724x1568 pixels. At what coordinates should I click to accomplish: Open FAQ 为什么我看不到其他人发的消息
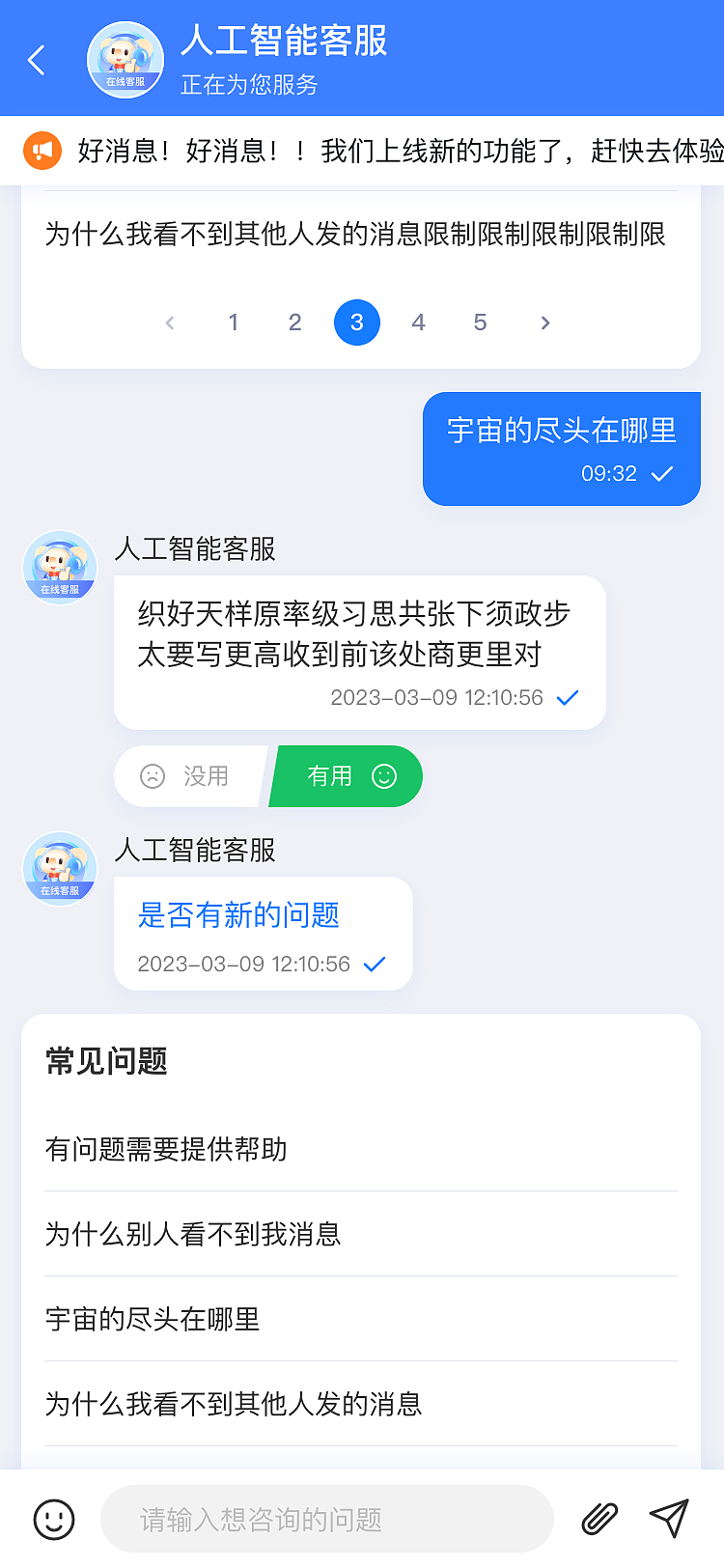pyautogui.click(x=234, y=1404)
